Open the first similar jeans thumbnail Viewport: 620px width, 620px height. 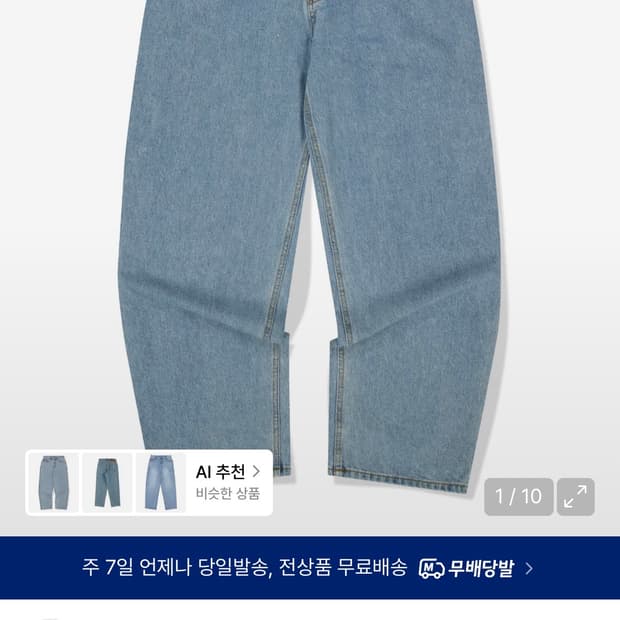pyautogui.click(x=53, y=483)
